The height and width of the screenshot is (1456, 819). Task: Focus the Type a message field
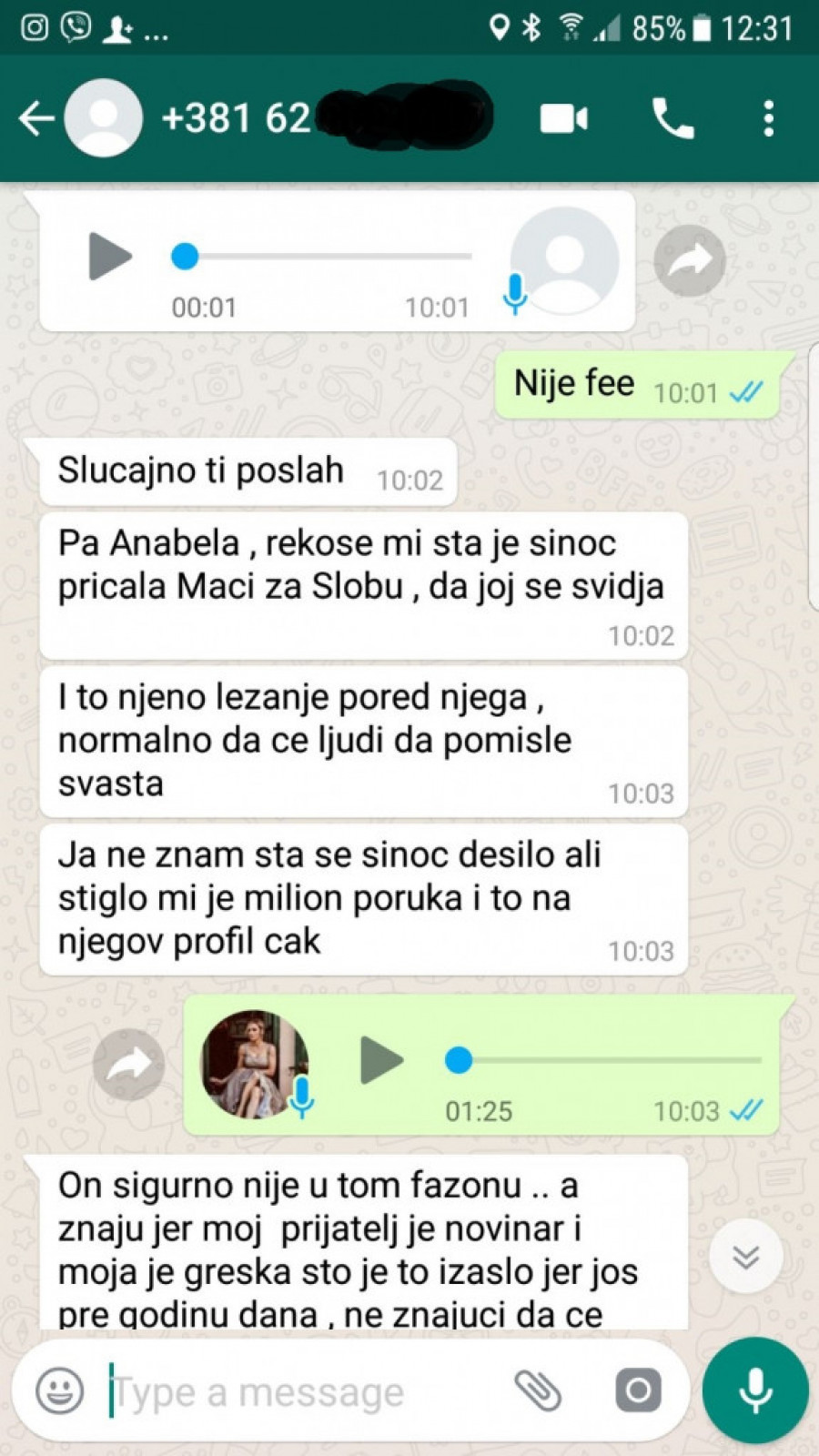pyautogui.click(x=300, y=1392)
